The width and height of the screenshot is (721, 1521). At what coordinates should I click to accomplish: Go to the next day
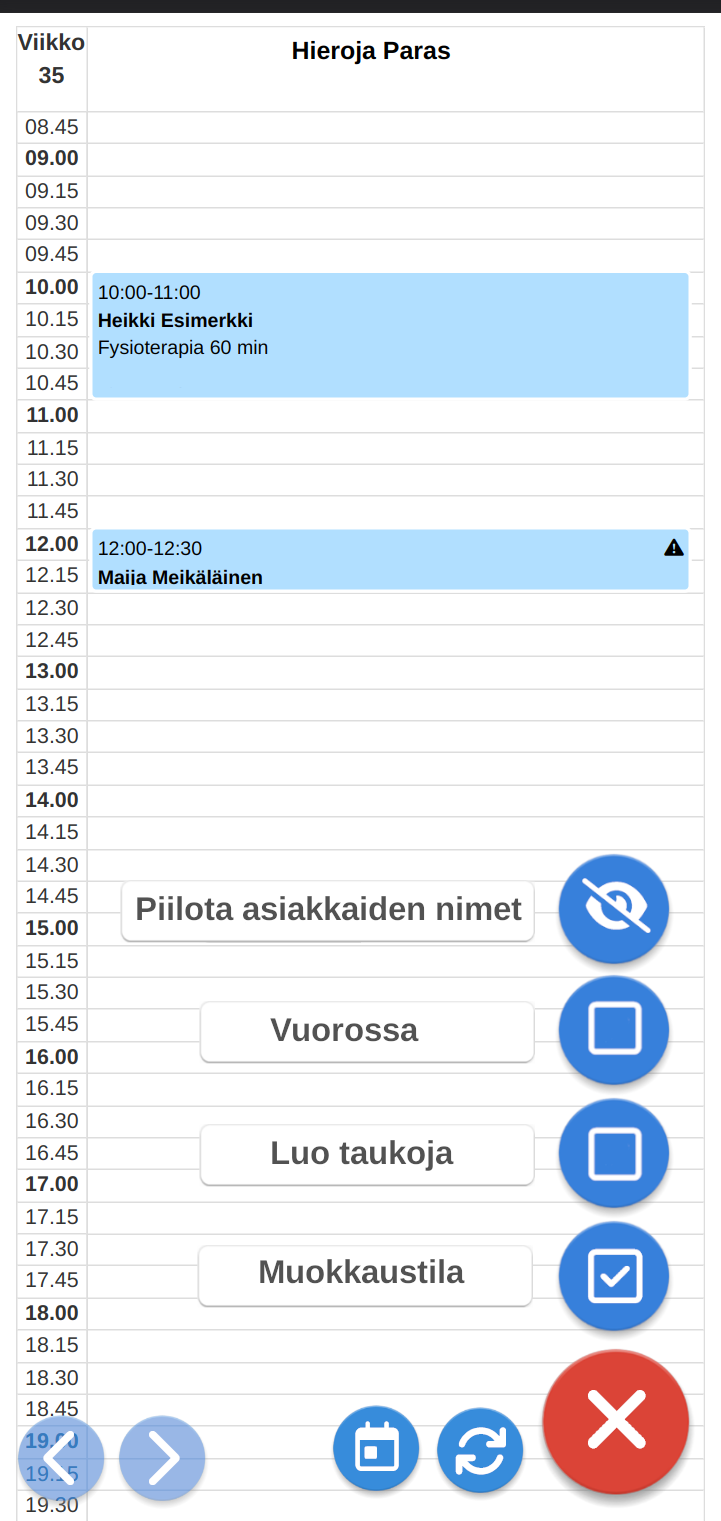tap(162, 1458)
